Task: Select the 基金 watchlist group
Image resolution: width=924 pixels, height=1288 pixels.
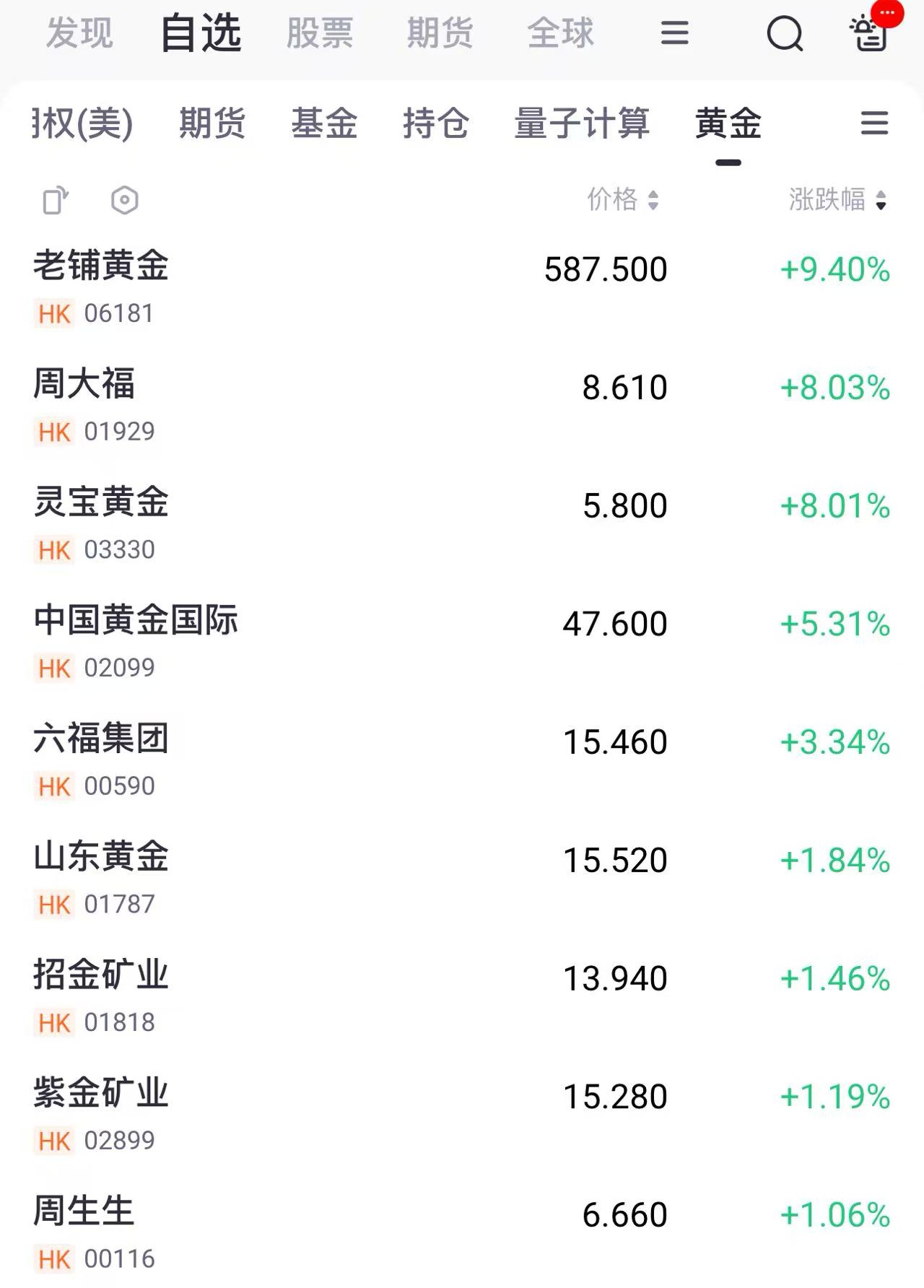Action: click(324, 123)
